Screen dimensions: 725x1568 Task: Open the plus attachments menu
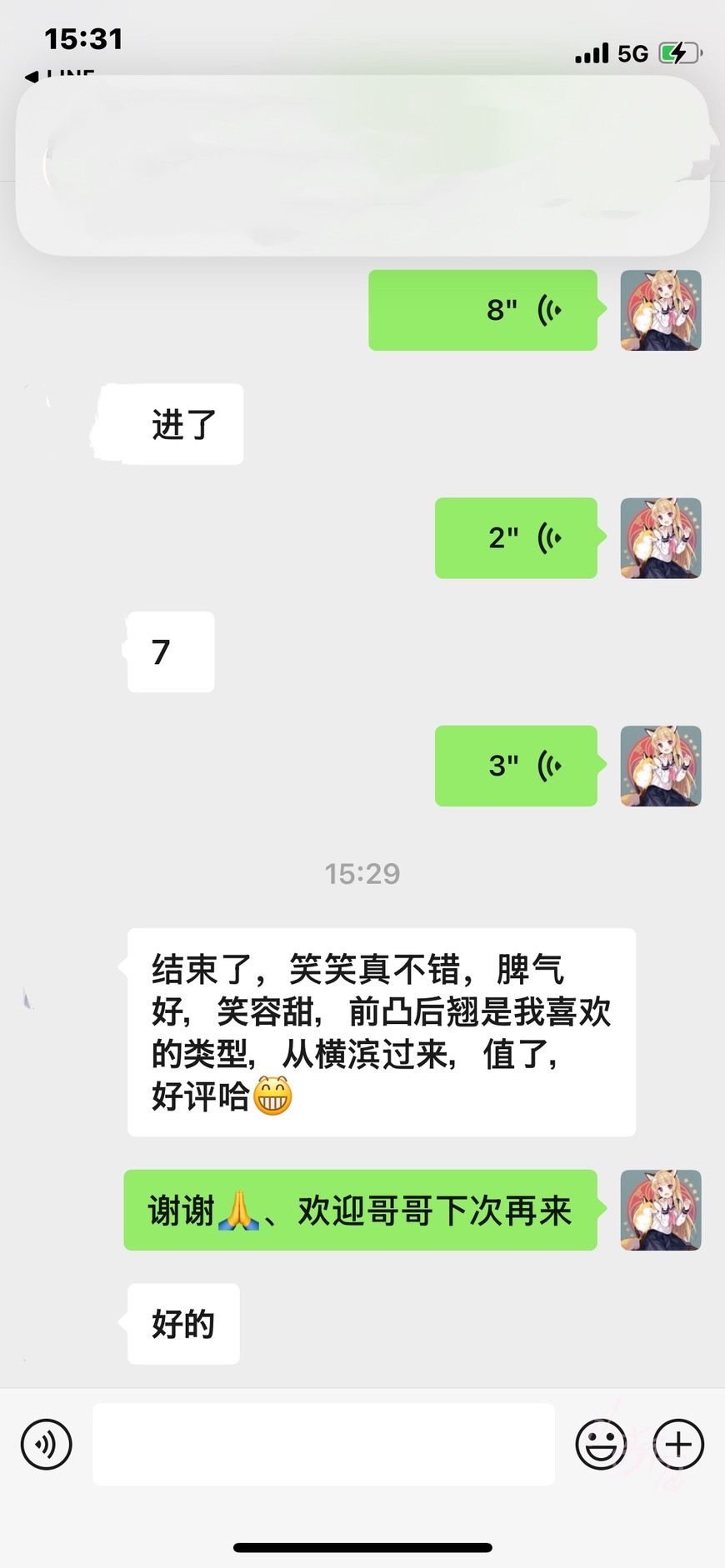pos(678,1444)
